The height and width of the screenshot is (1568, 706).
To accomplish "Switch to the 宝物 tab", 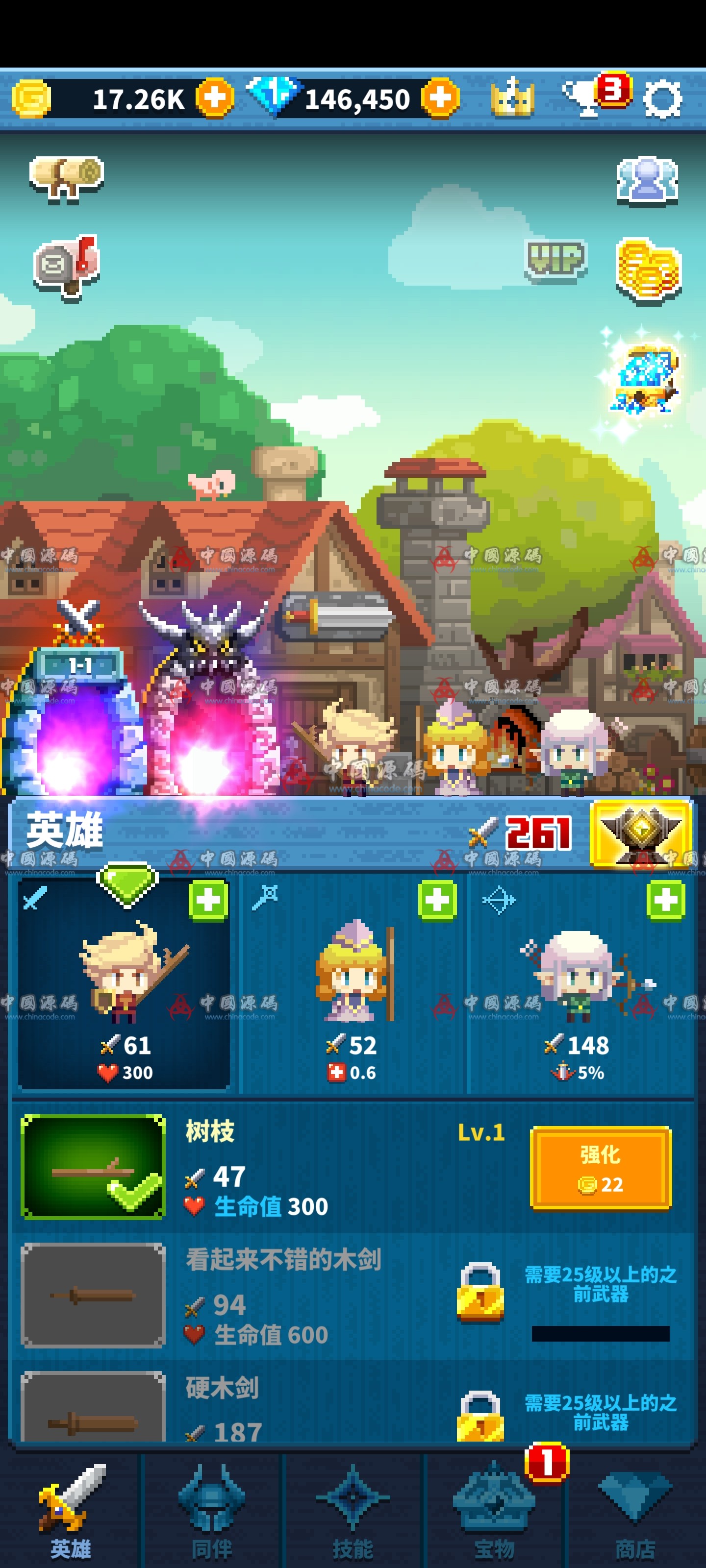I will [x=494, y=1513].
